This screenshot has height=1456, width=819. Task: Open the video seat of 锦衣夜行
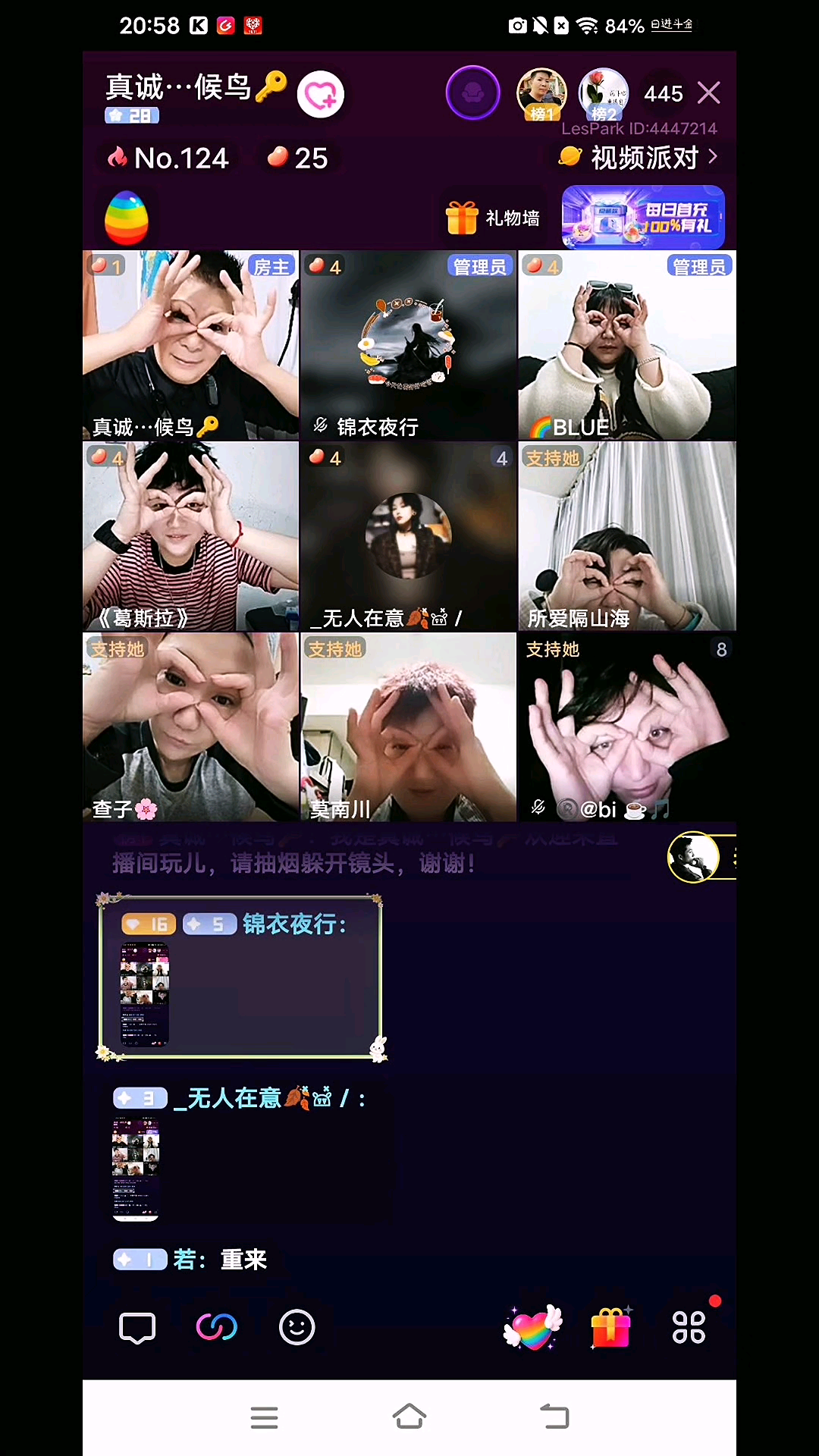point(409,345)
